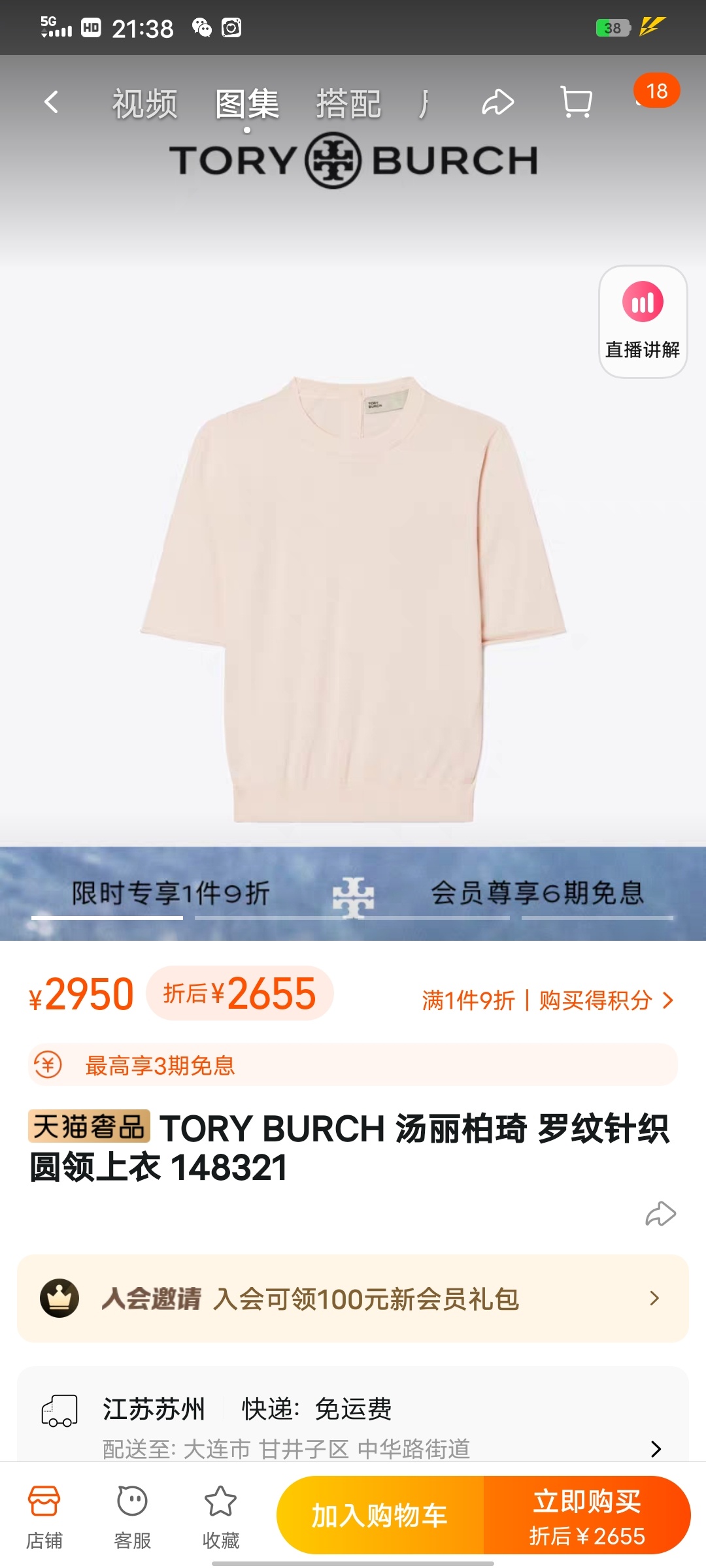Visit the 店铺 store page
This screenshot has height=1568, width=706.
coord(44,1517)
